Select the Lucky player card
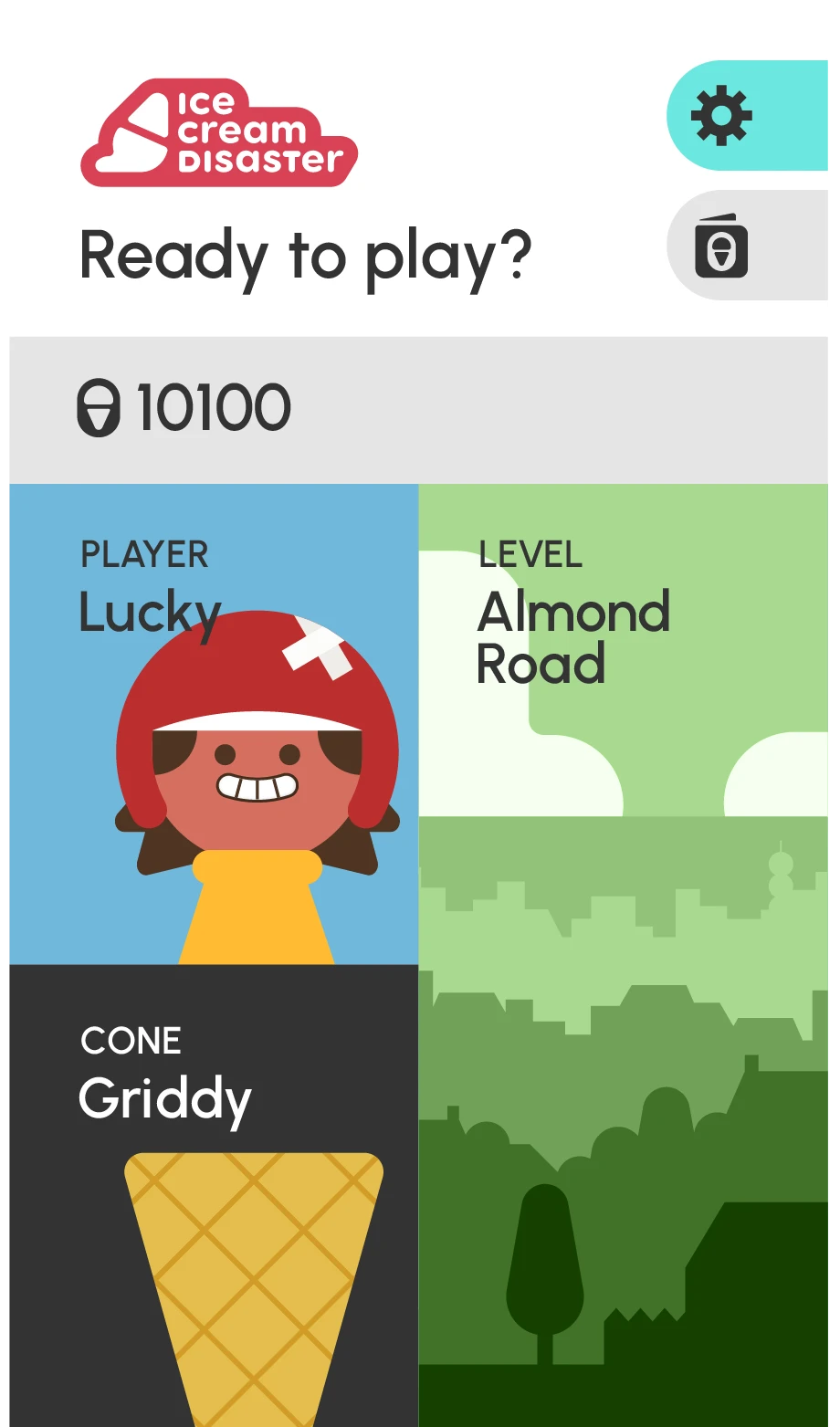This screenshot has height=1427, width=840. tap(213, 724)
